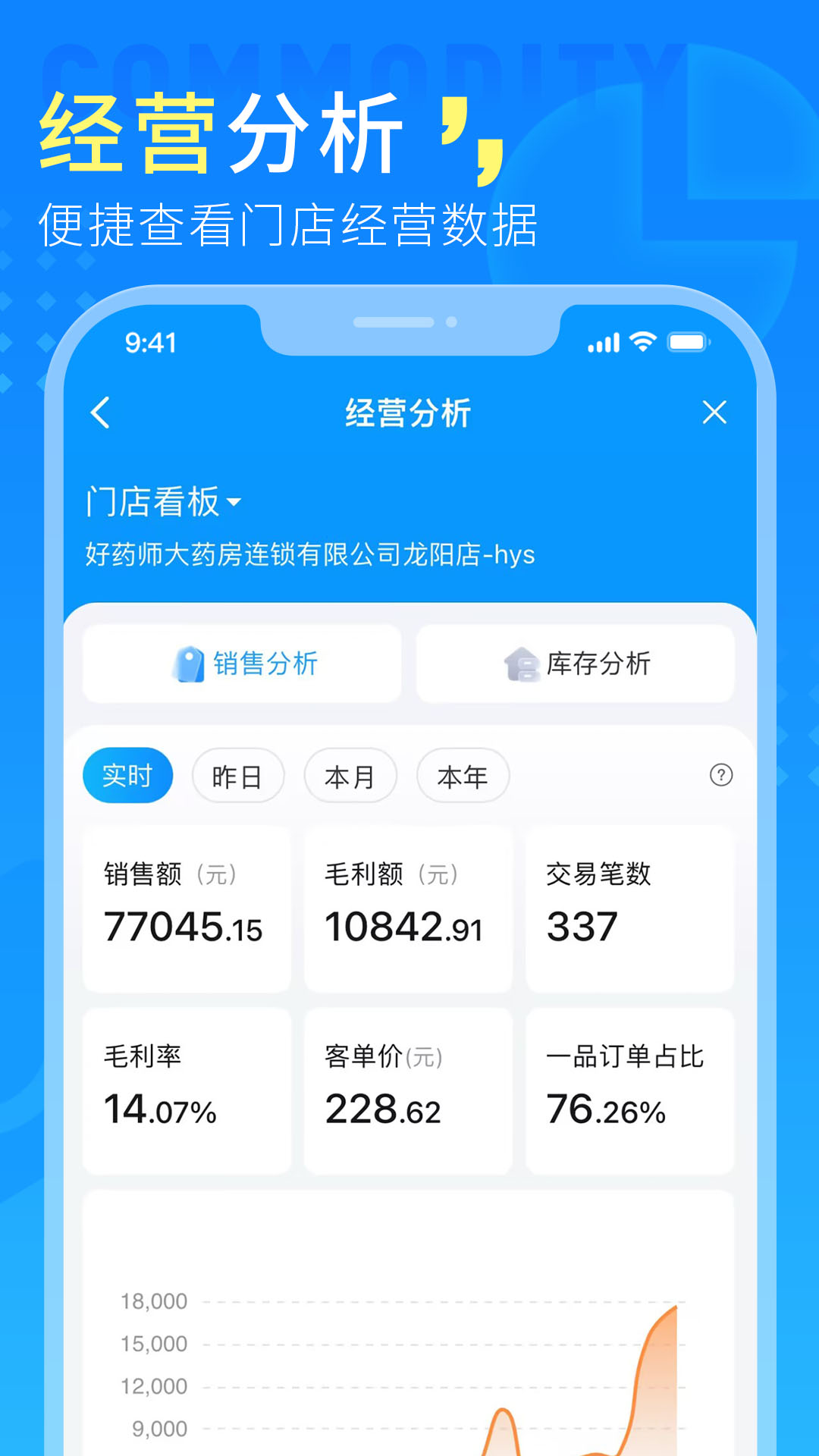Select the 实时 filter button
Image resolution: width=819 pixels, height=1456 pixels.
[127, 775]
